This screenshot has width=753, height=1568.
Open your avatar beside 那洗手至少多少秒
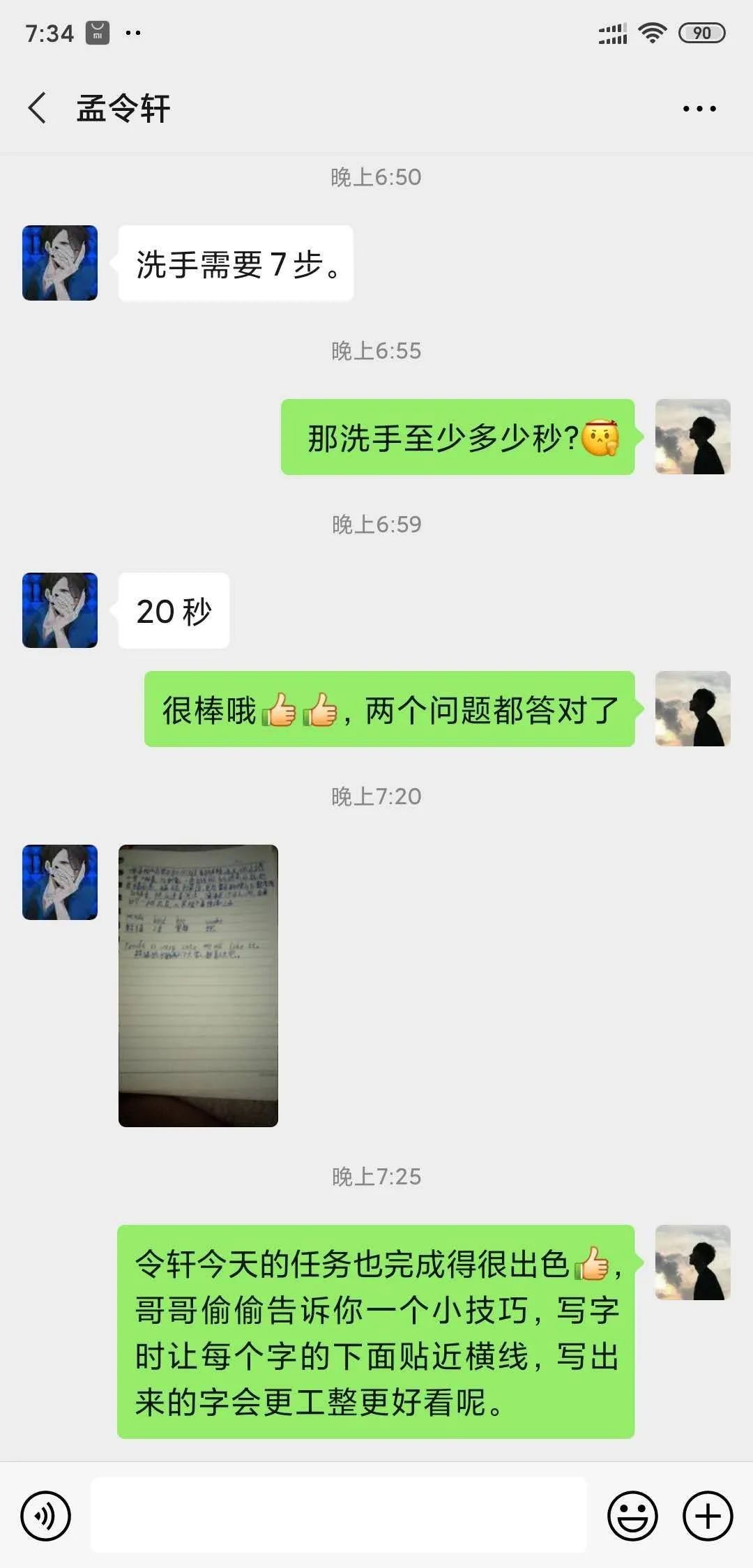point(692,437)
